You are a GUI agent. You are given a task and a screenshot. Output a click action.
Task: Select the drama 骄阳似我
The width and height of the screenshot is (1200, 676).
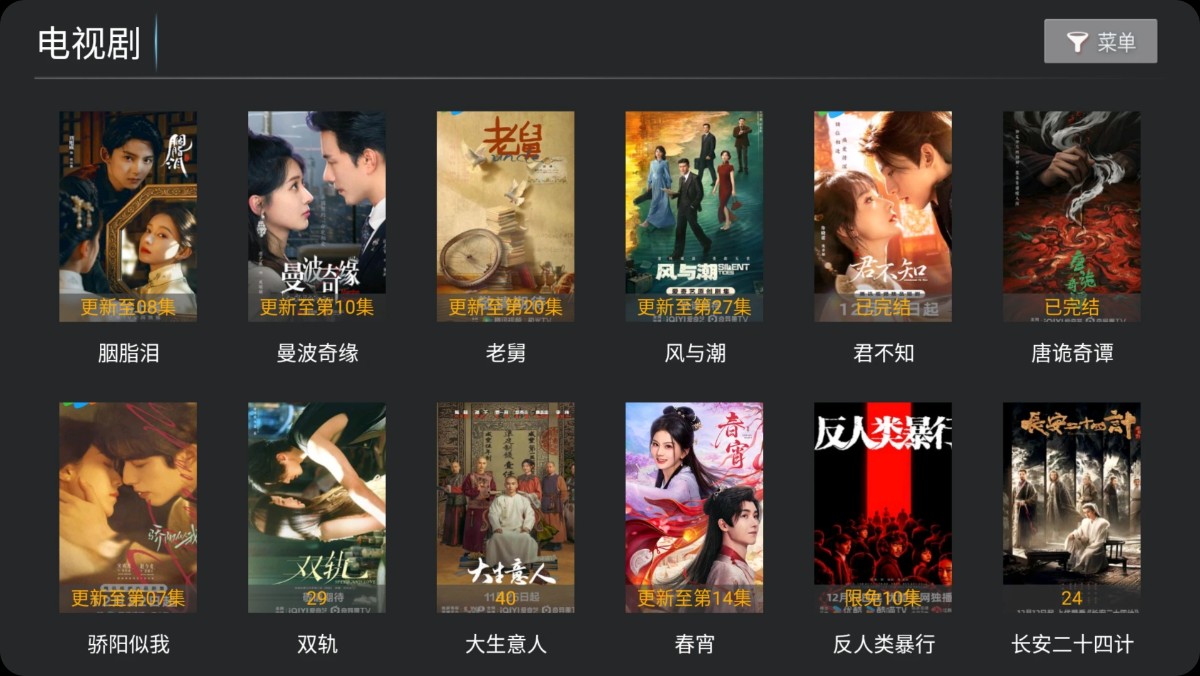click(128, 507)
